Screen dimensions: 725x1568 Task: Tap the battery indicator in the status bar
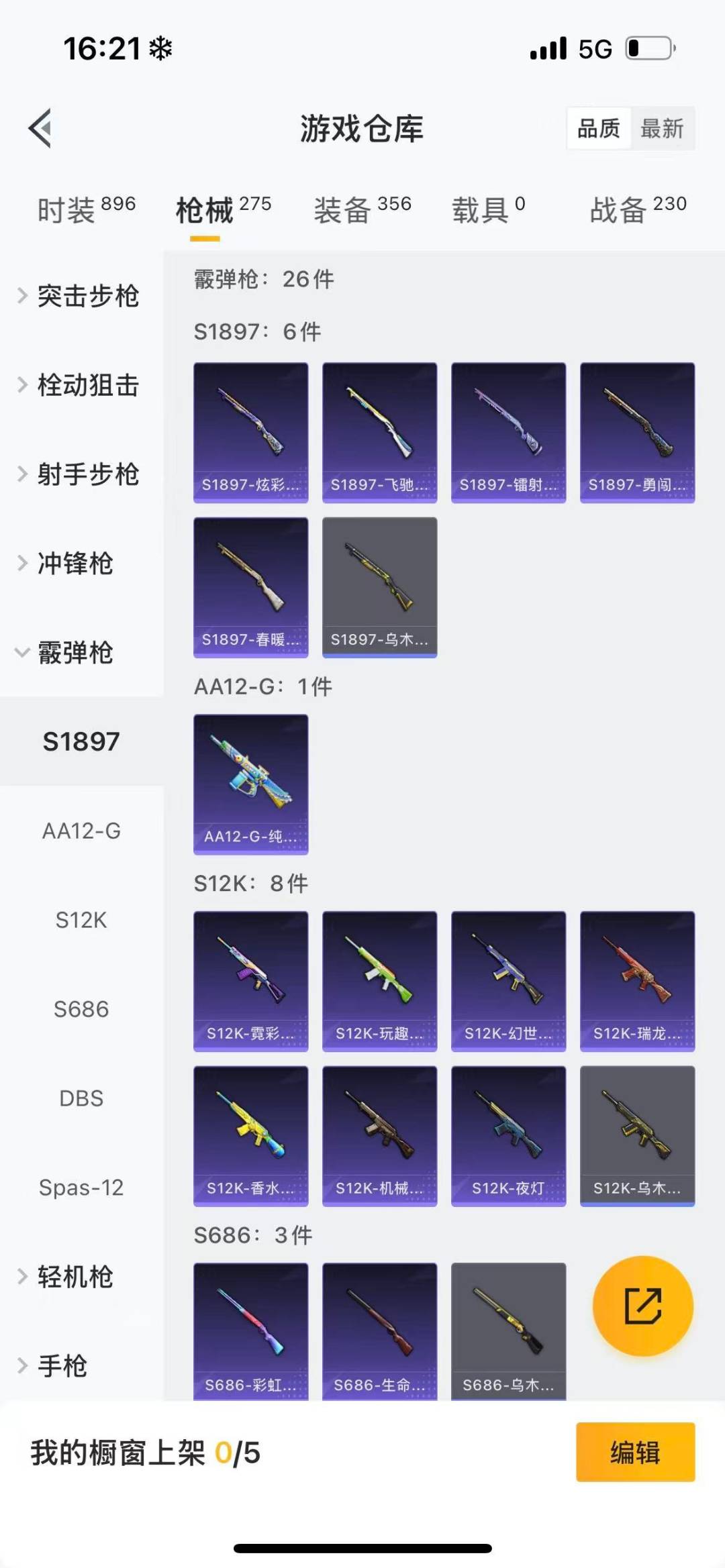click(648, 48)
